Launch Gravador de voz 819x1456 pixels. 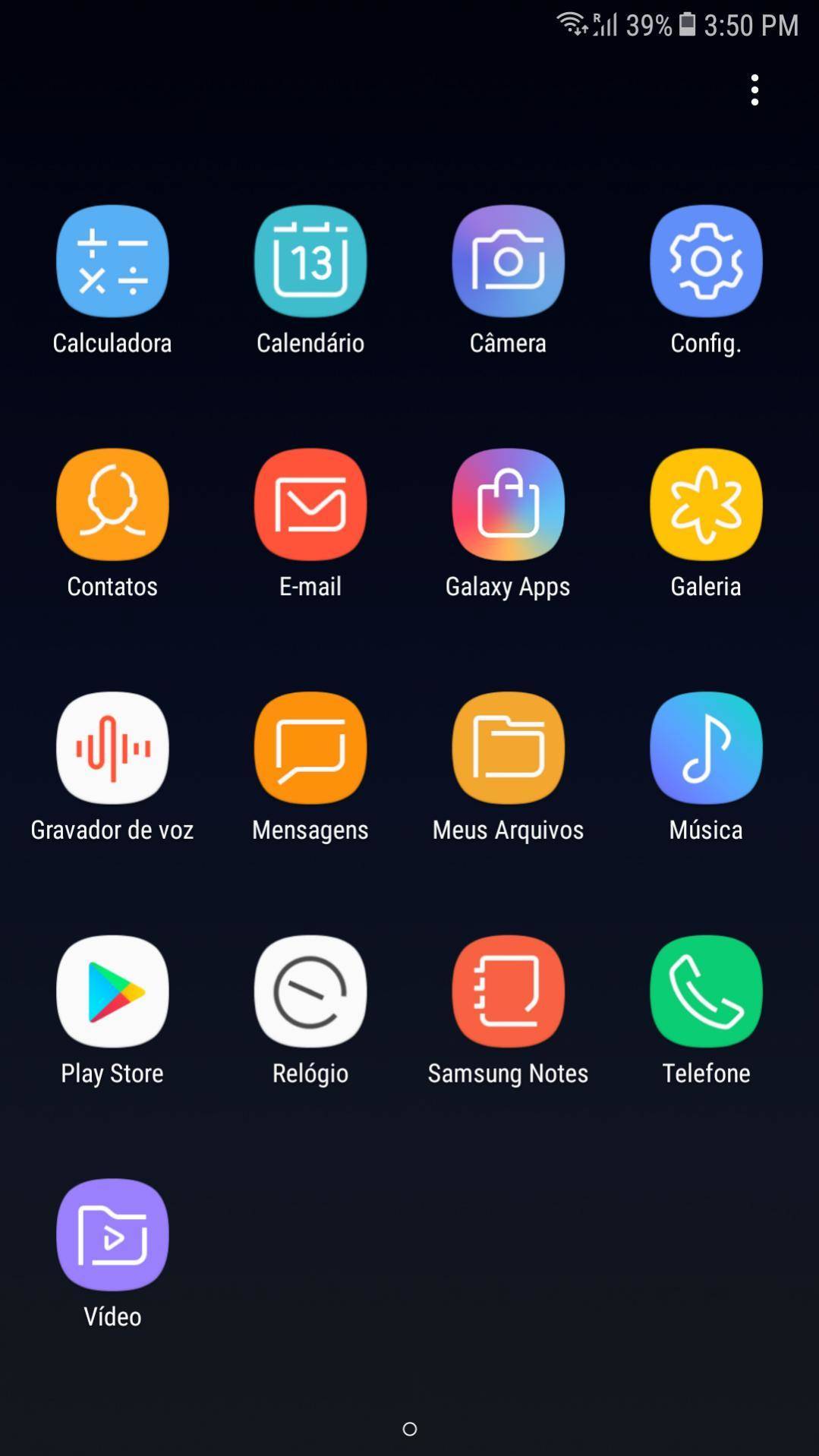[x=112, y=748]
